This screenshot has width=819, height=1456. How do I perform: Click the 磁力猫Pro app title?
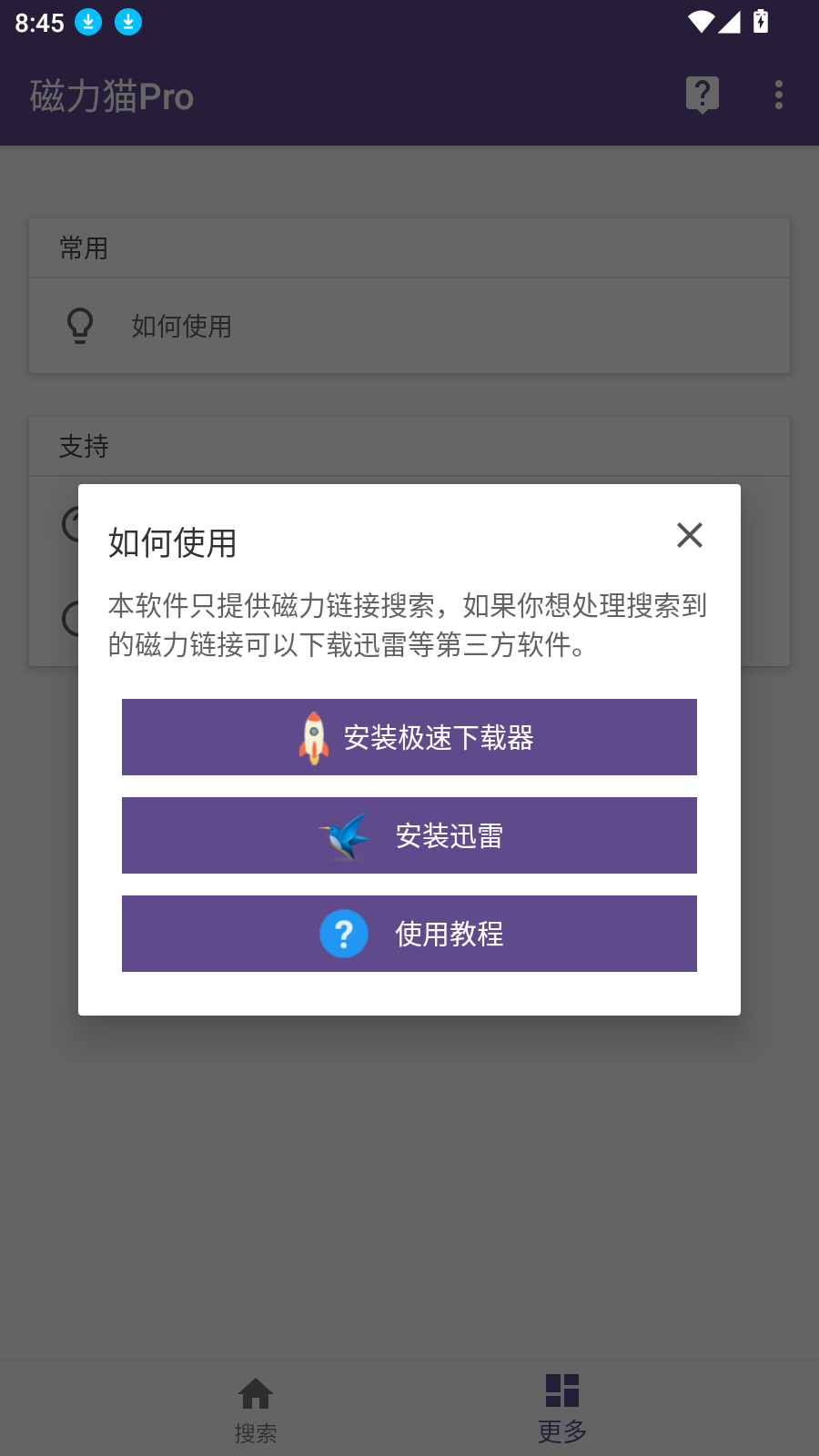(113, 96)
